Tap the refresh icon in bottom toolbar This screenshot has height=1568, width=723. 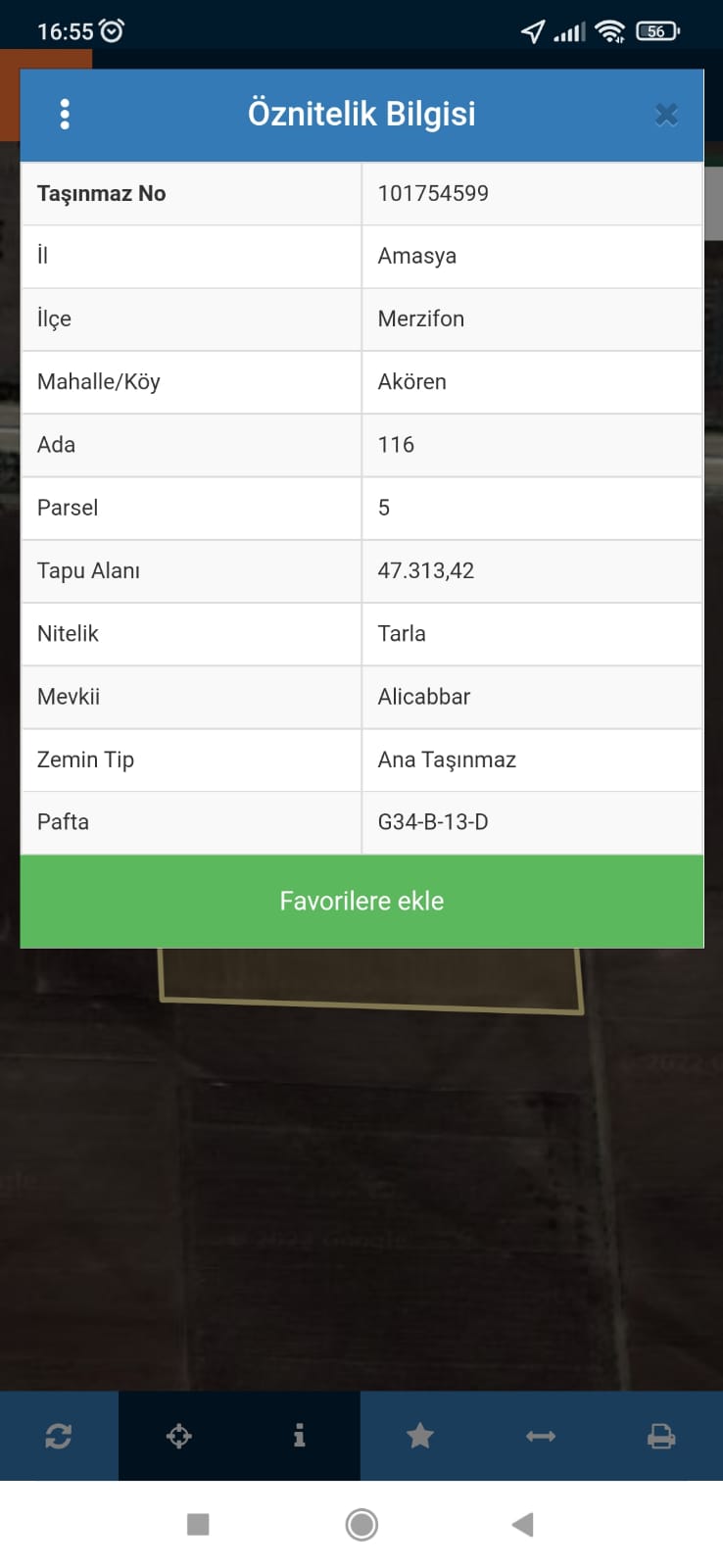click(x=59, y=1437)
